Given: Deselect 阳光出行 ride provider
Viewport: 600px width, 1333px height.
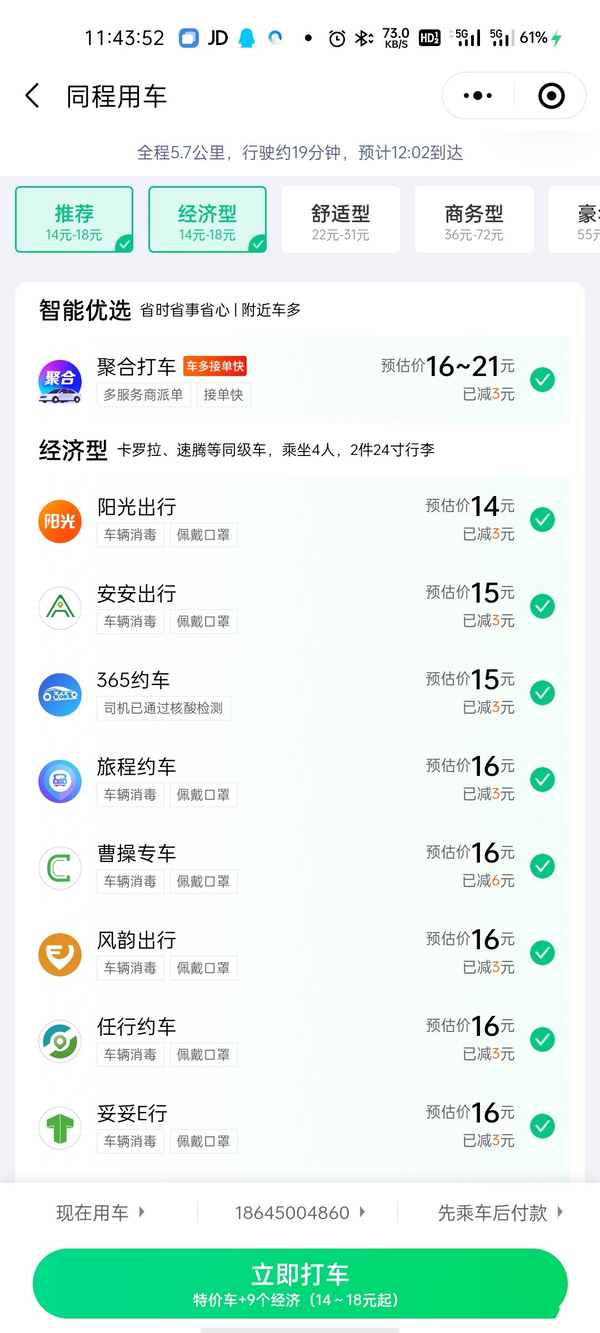Looking at the screenshot, I should point(542,520).
